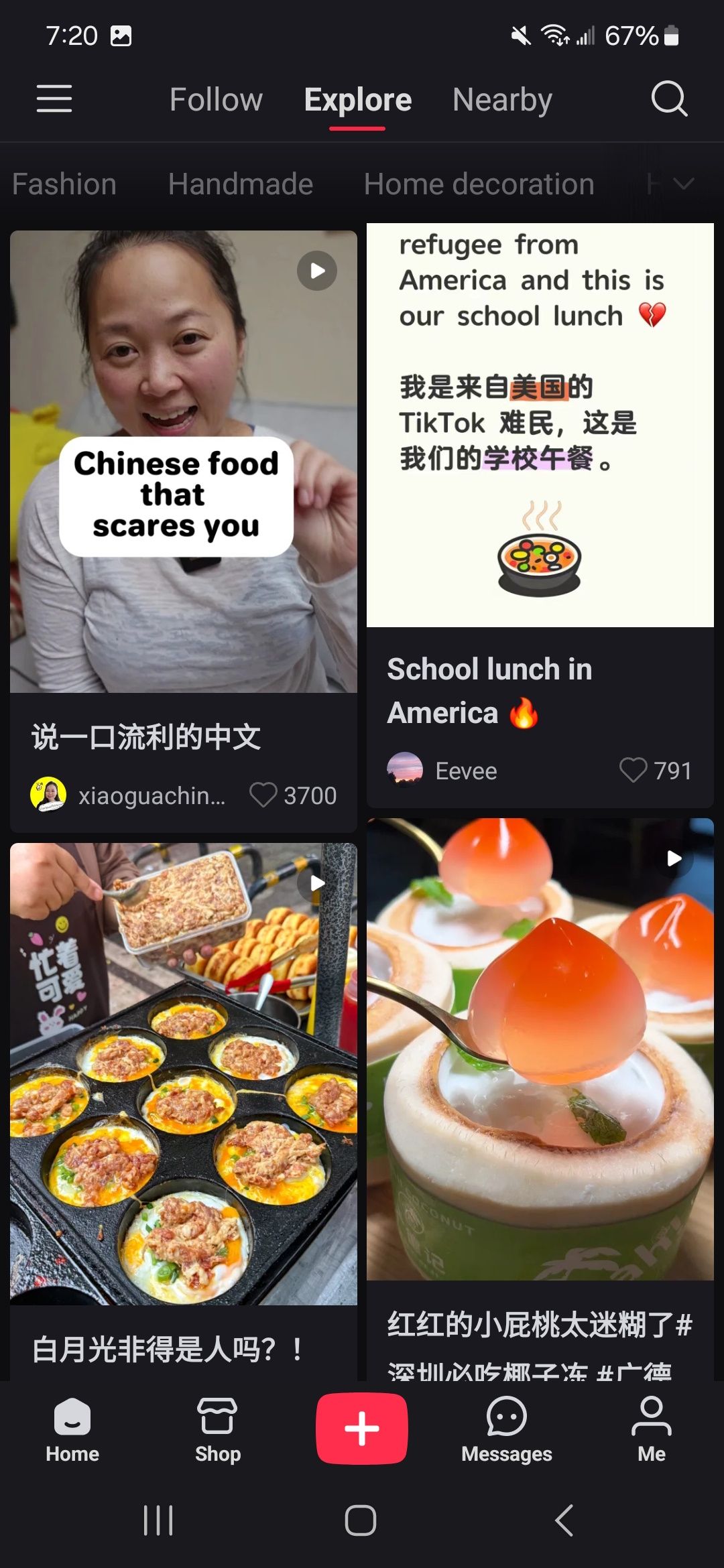Open the Me profile section
The height and width of the screenshot is (1568, 724).
click(651, 1427)
